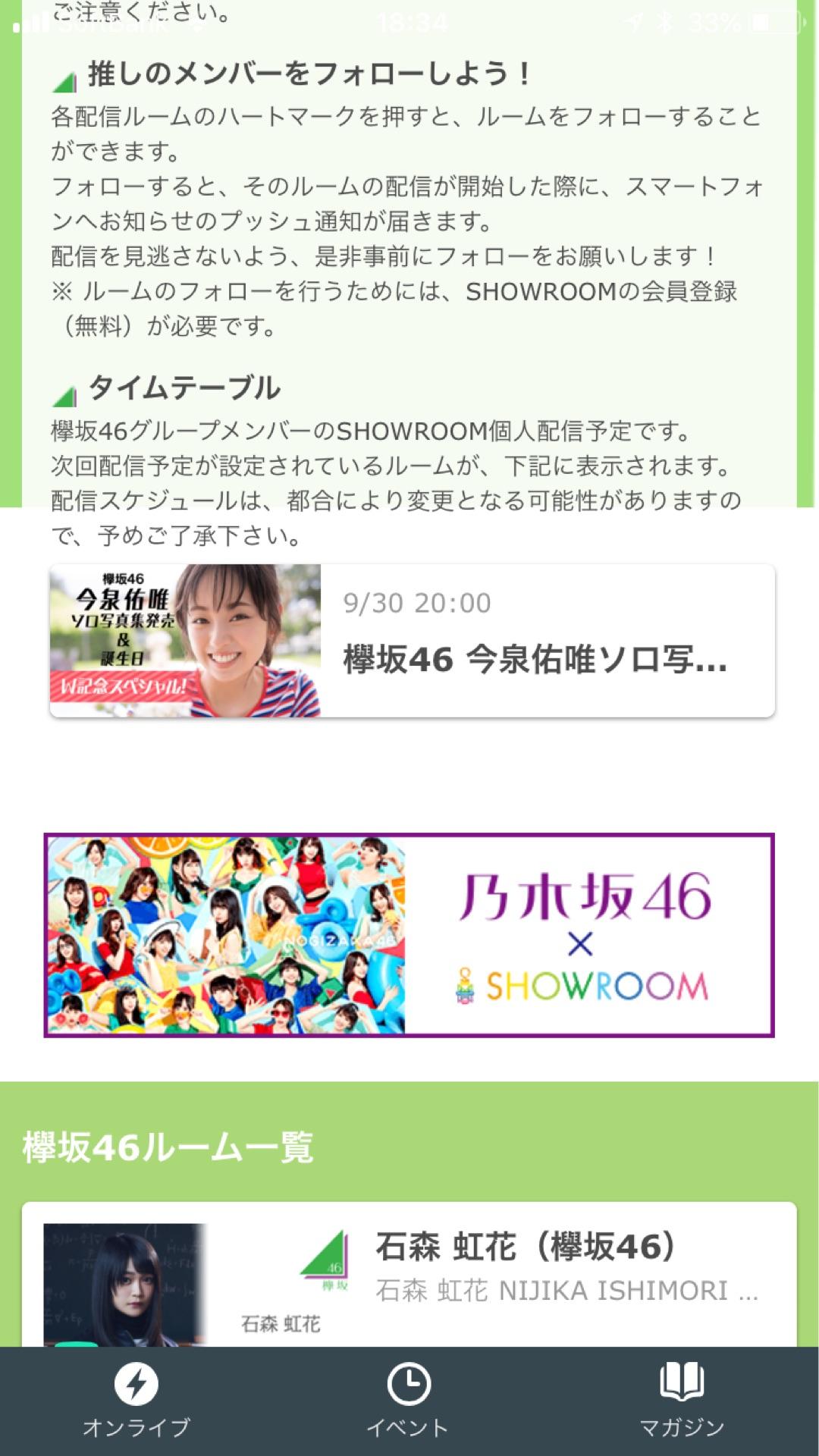Open 石森 虹花 (欅坂46) room
This screenshot has height=1456, width=819.
pyautogui.click(x=409, y=1274)
